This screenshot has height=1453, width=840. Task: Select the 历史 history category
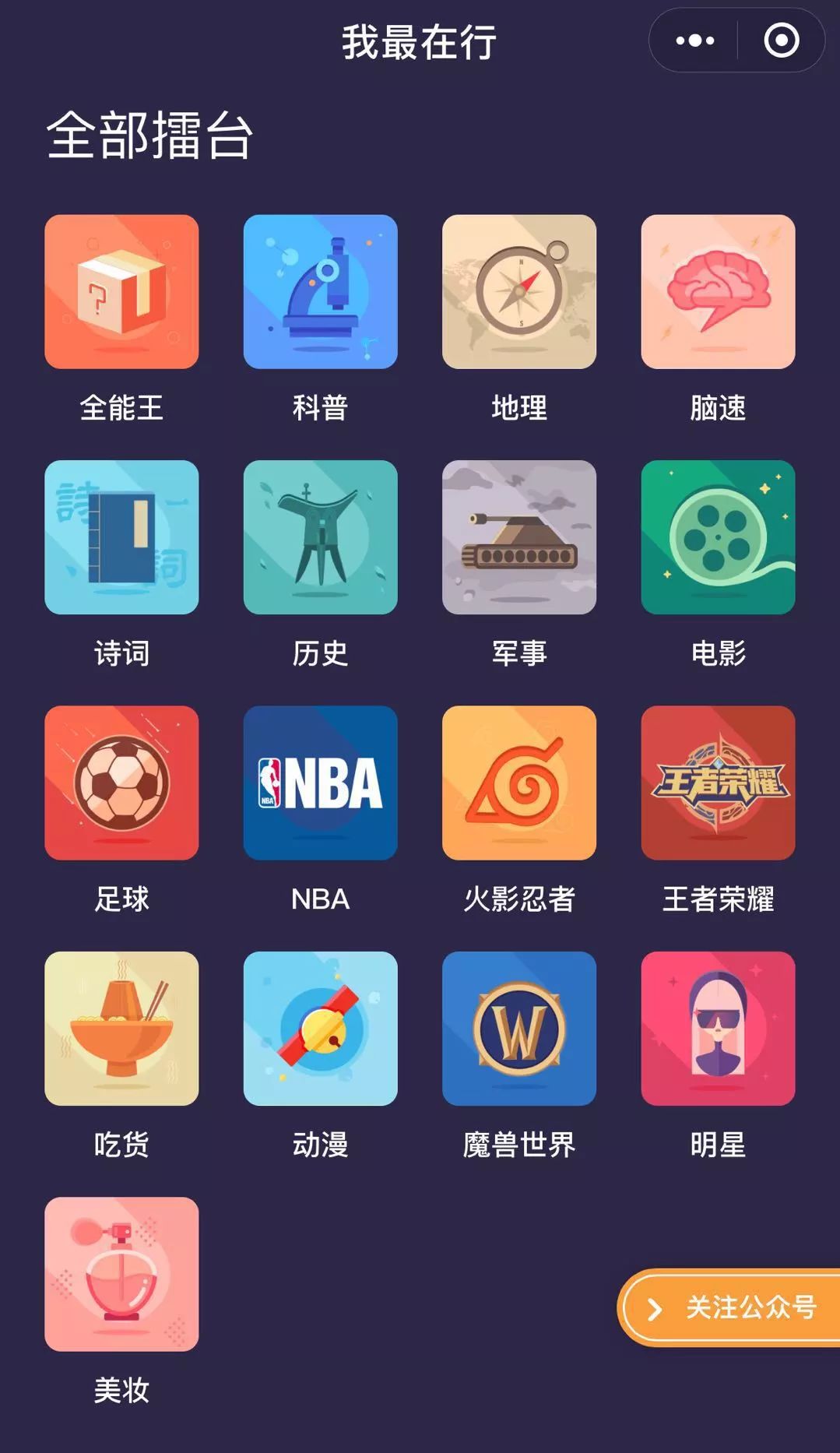[320, 537]
